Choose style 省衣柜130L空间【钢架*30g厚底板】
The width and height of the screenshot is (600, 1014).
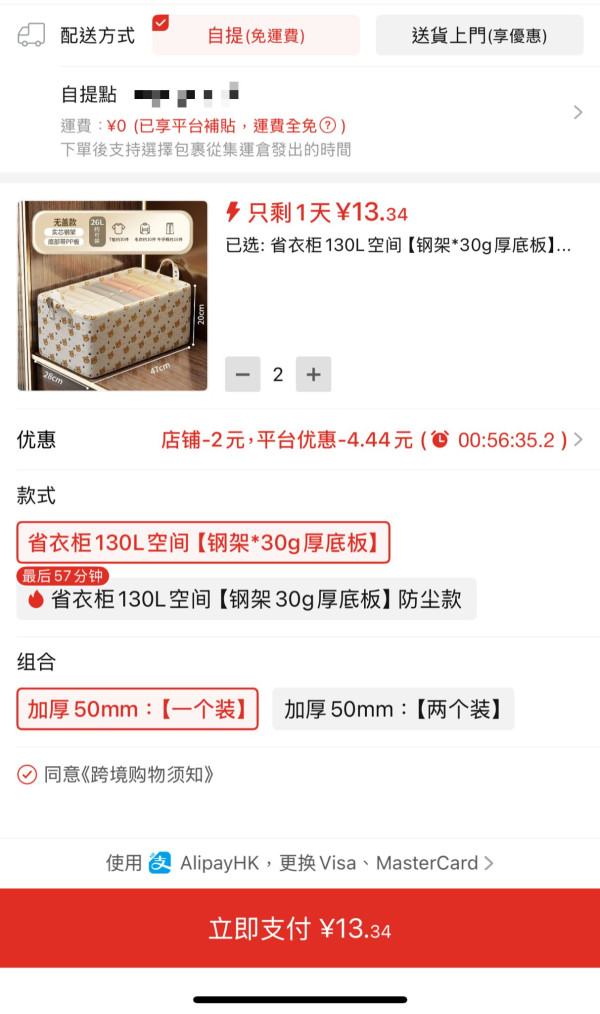[x=203, y=543]
